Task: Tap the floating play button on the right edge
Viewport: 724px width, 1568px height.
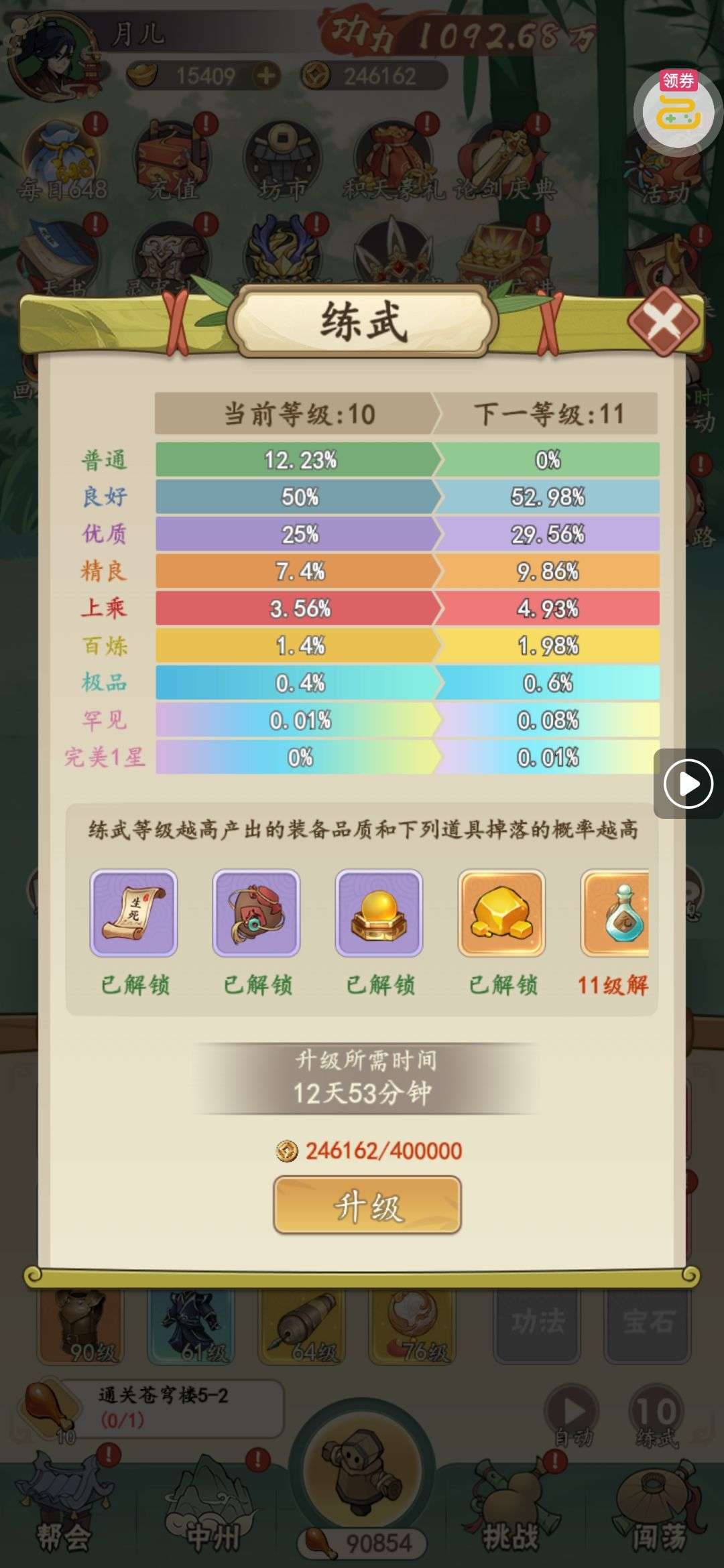Action: pos(688,783)
